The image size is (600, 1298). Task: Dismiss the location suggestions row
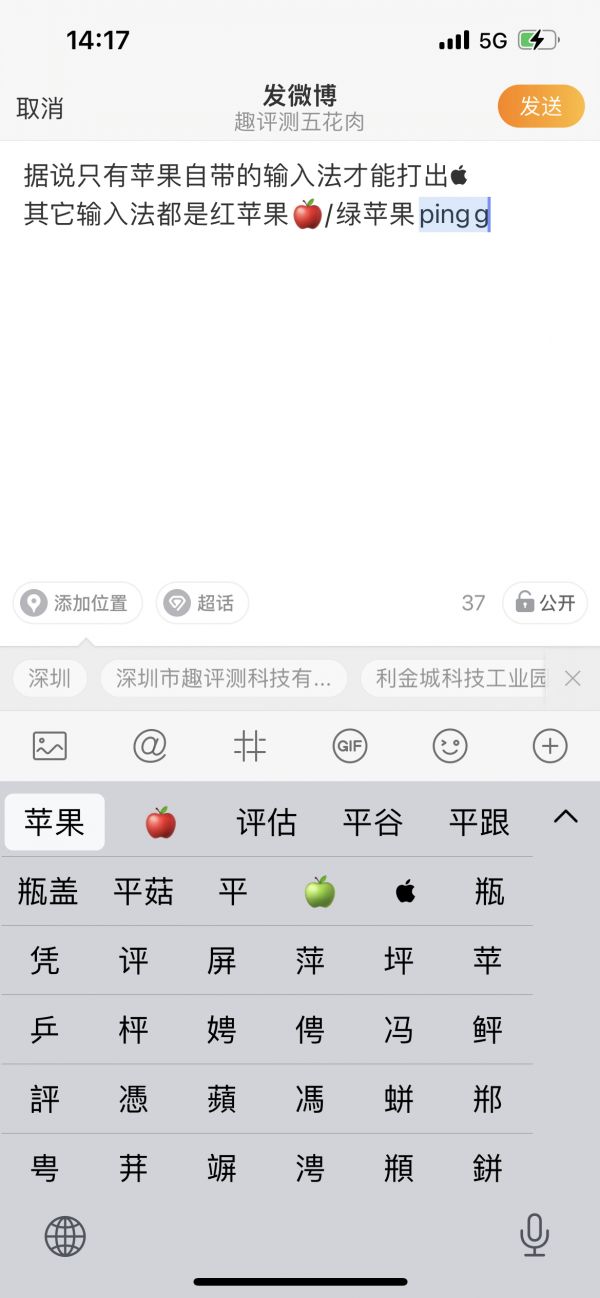pos(572,679)
